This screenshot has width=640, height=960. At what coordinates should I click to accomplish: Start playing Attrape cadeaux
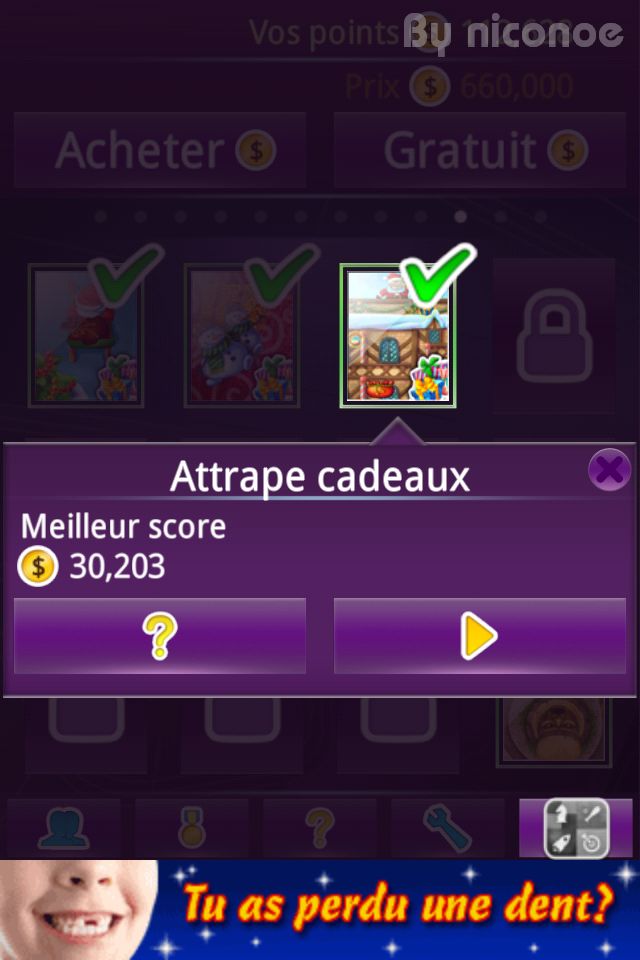[479, 636]
